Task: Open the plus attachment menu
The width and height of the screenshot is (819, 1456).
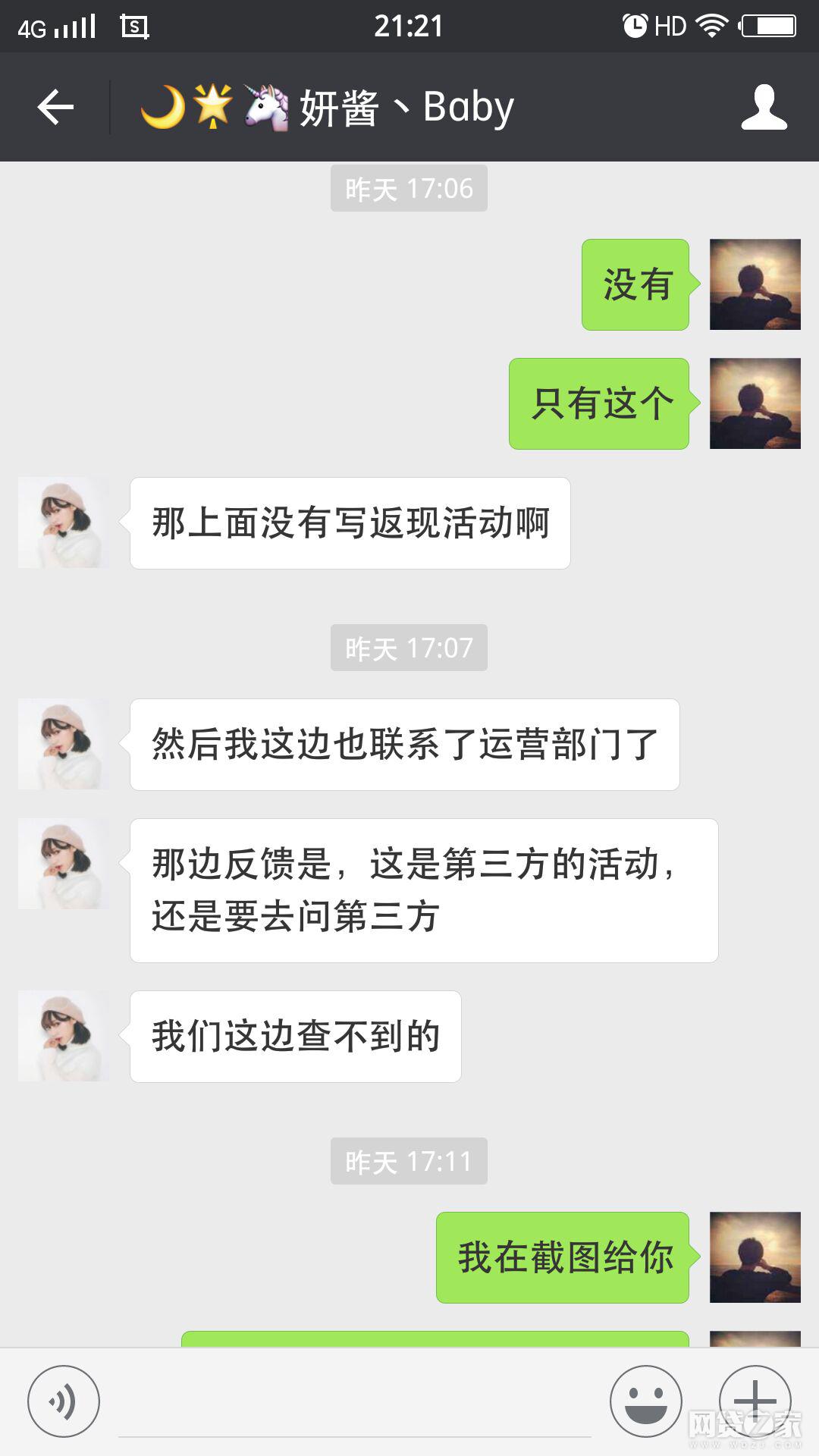Action: click(755, 1400)
